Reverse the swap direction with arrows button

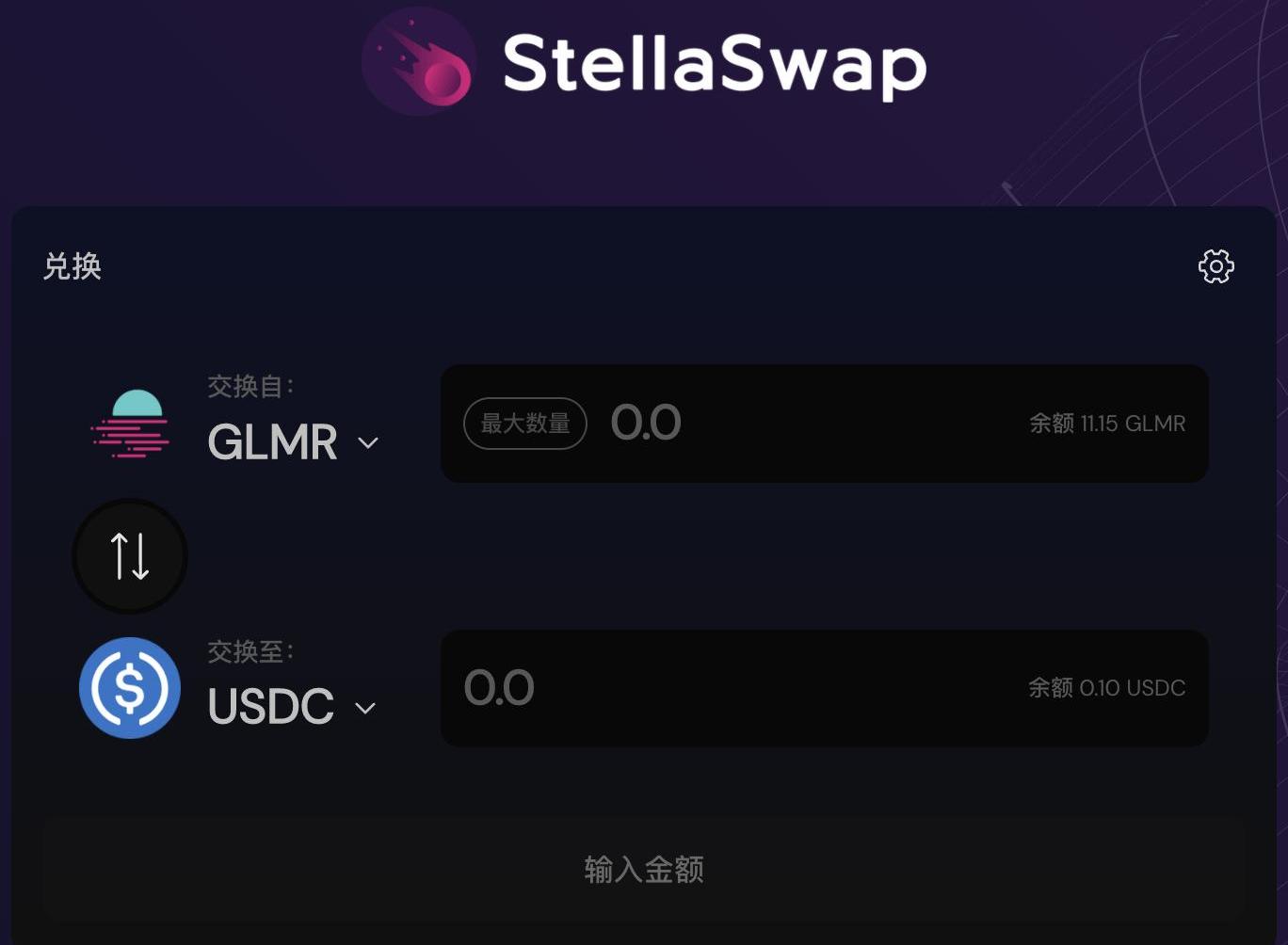[x=130, y=555]
